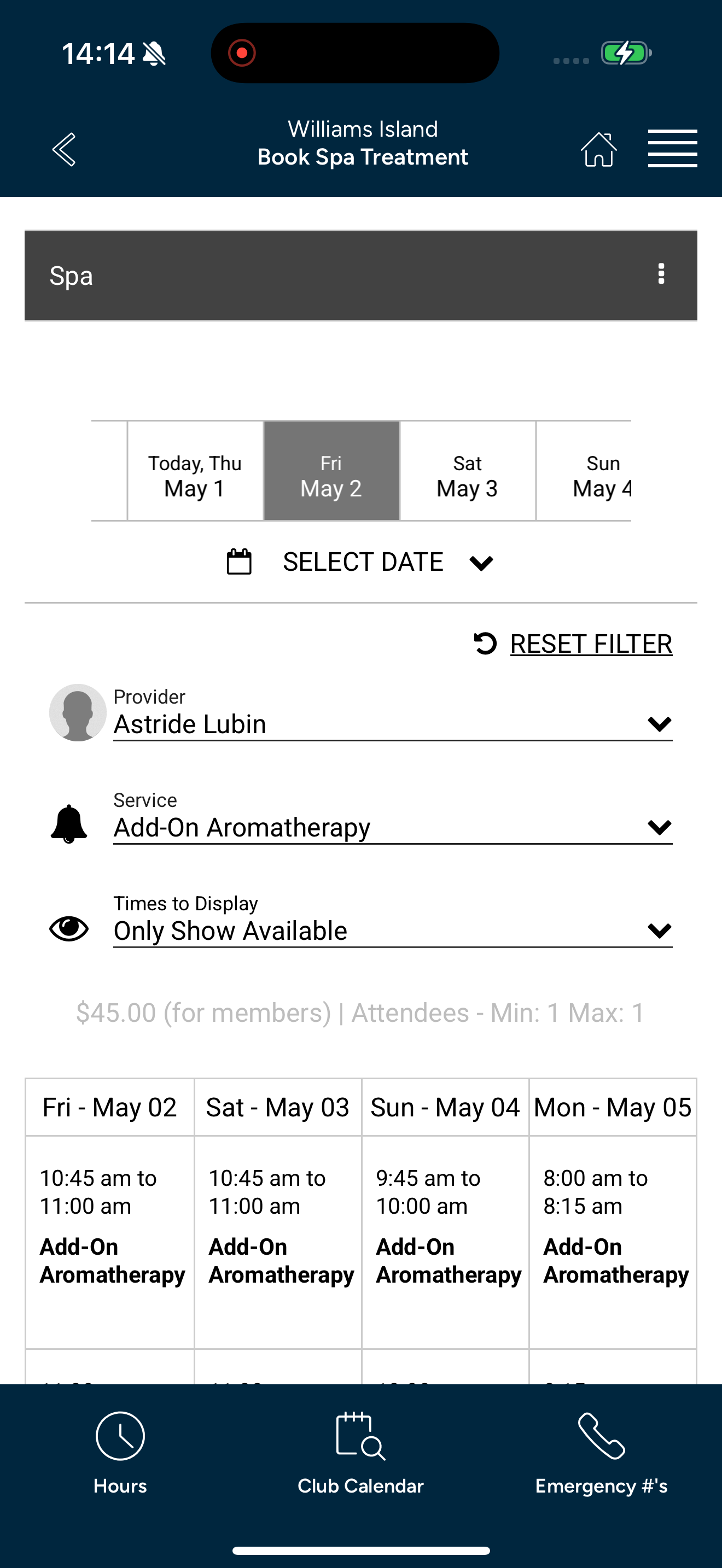Open the hamburger menu
The image size is (722, 1568).
pos(672,149)
